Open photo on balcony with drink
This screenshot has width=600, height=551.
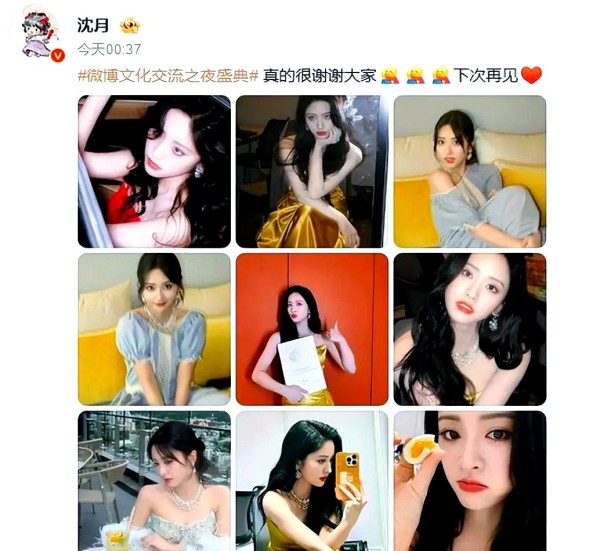[154, 480]
